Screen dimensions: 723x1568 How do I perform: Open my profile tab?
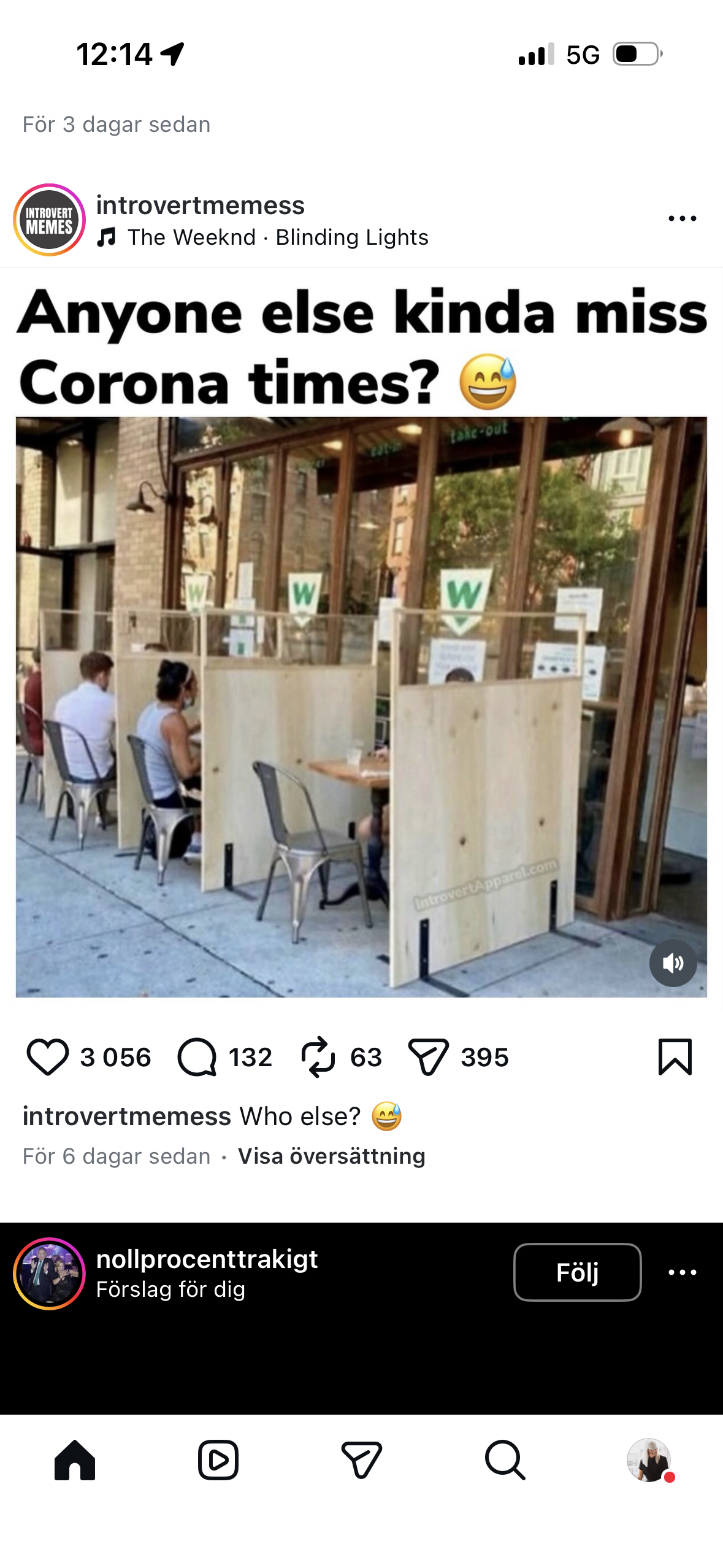(649, 1460)
